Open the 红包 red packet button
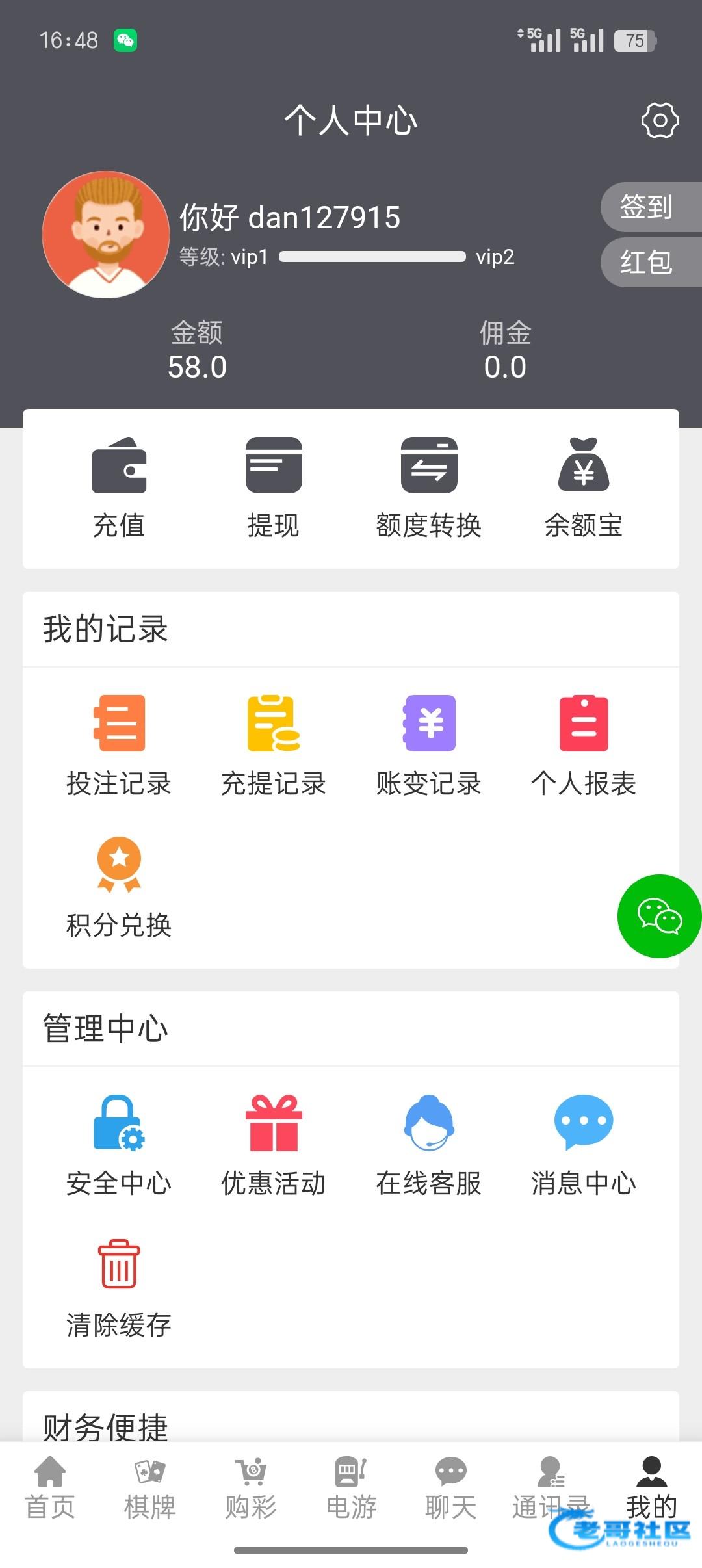Screen dimensions: 702x1568 (647, 263)
